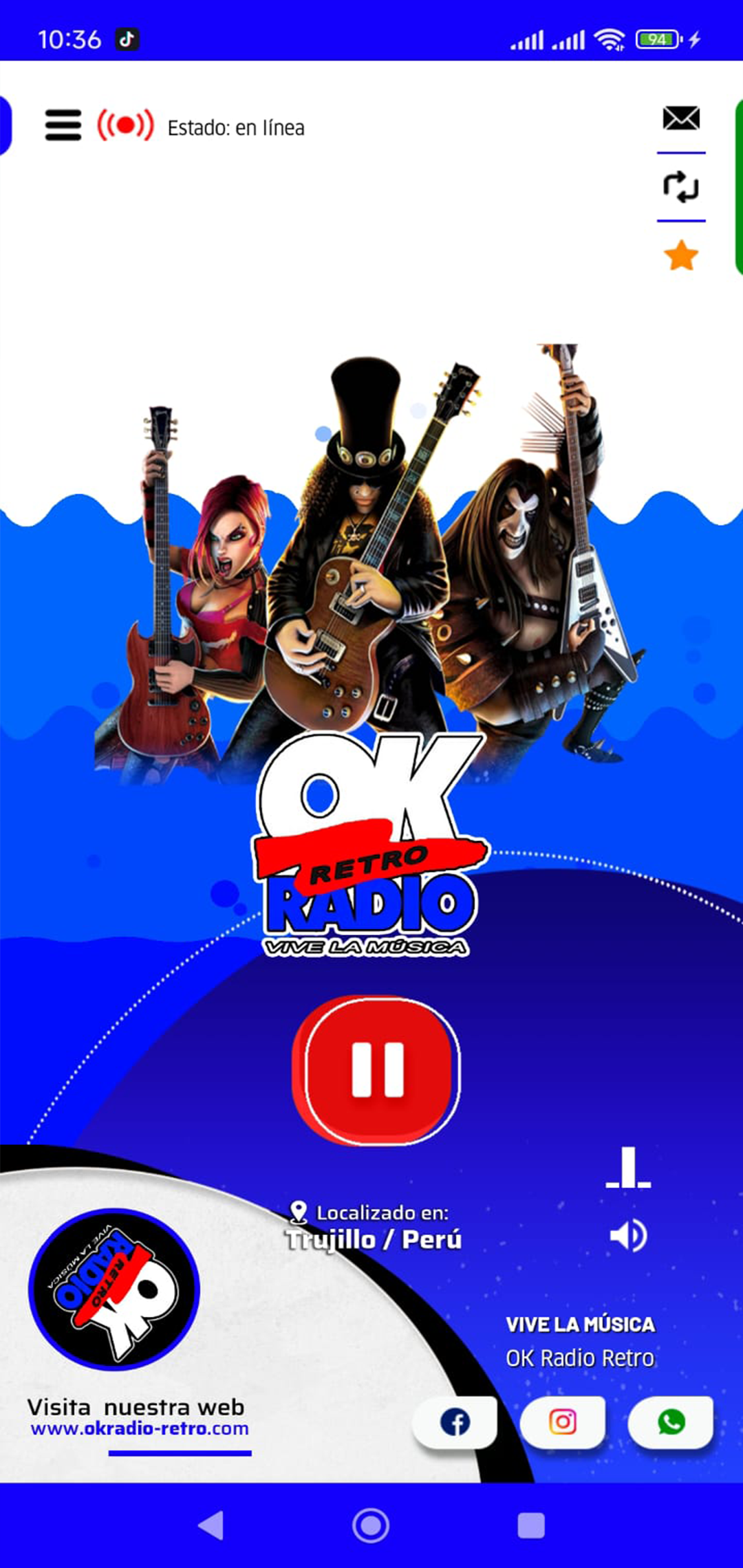Visit the www.okradio-retro.com link

point(140,1428)
